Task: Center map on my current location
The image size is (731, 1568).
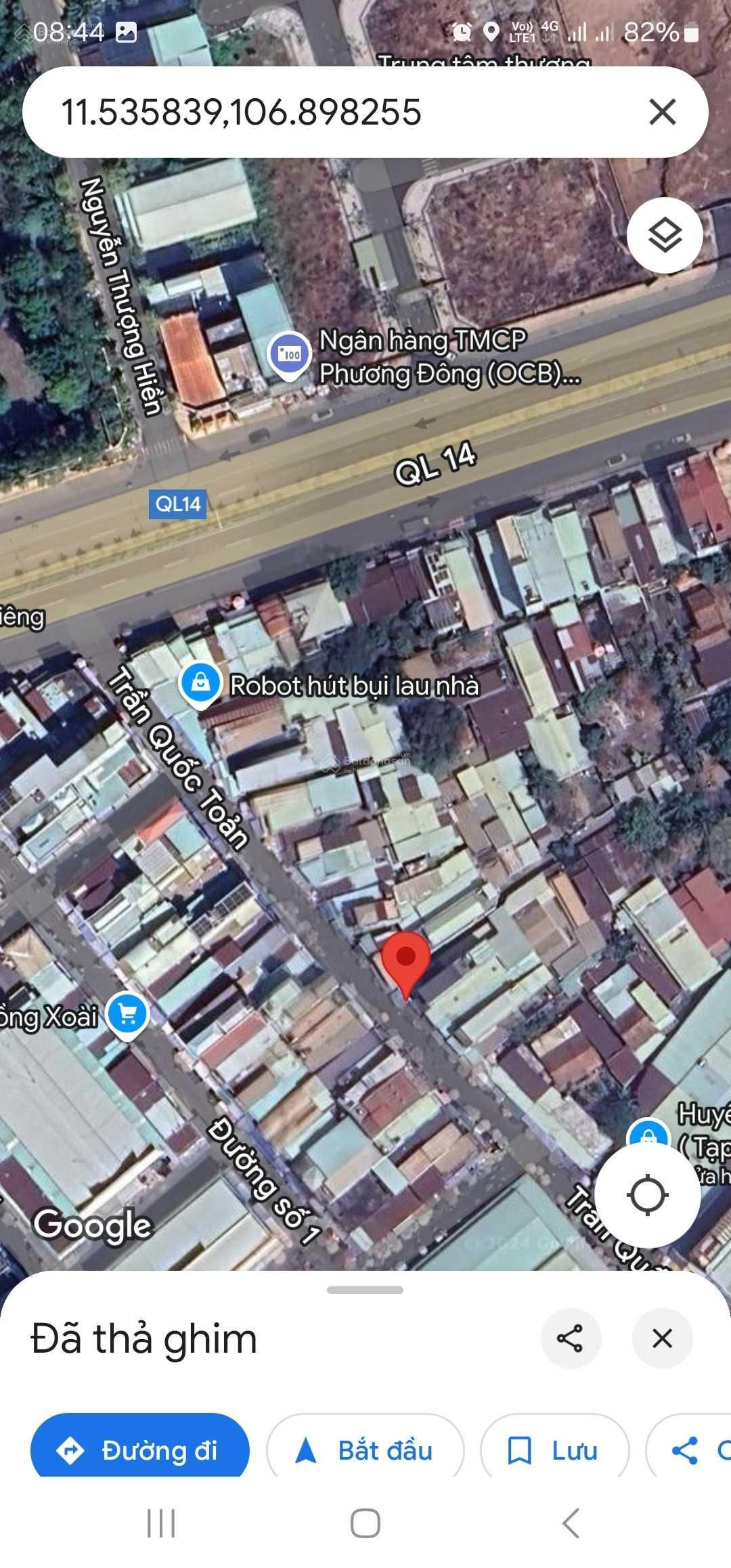Action: pyautogui.click(x=647, y=1194)
